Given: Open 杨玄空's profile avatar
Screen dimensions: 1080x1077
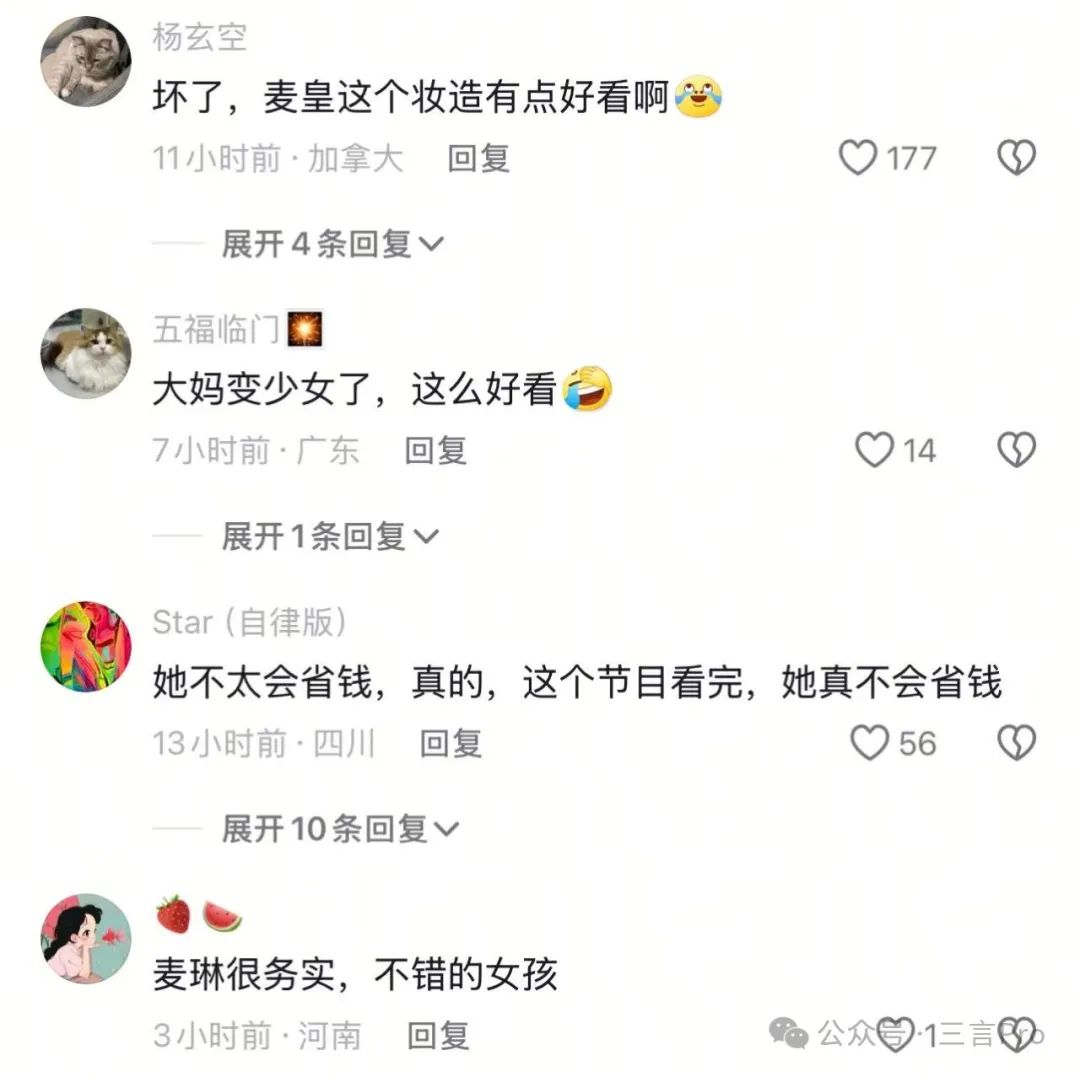Looking at the screenshot, I should (x=86, y=62).
